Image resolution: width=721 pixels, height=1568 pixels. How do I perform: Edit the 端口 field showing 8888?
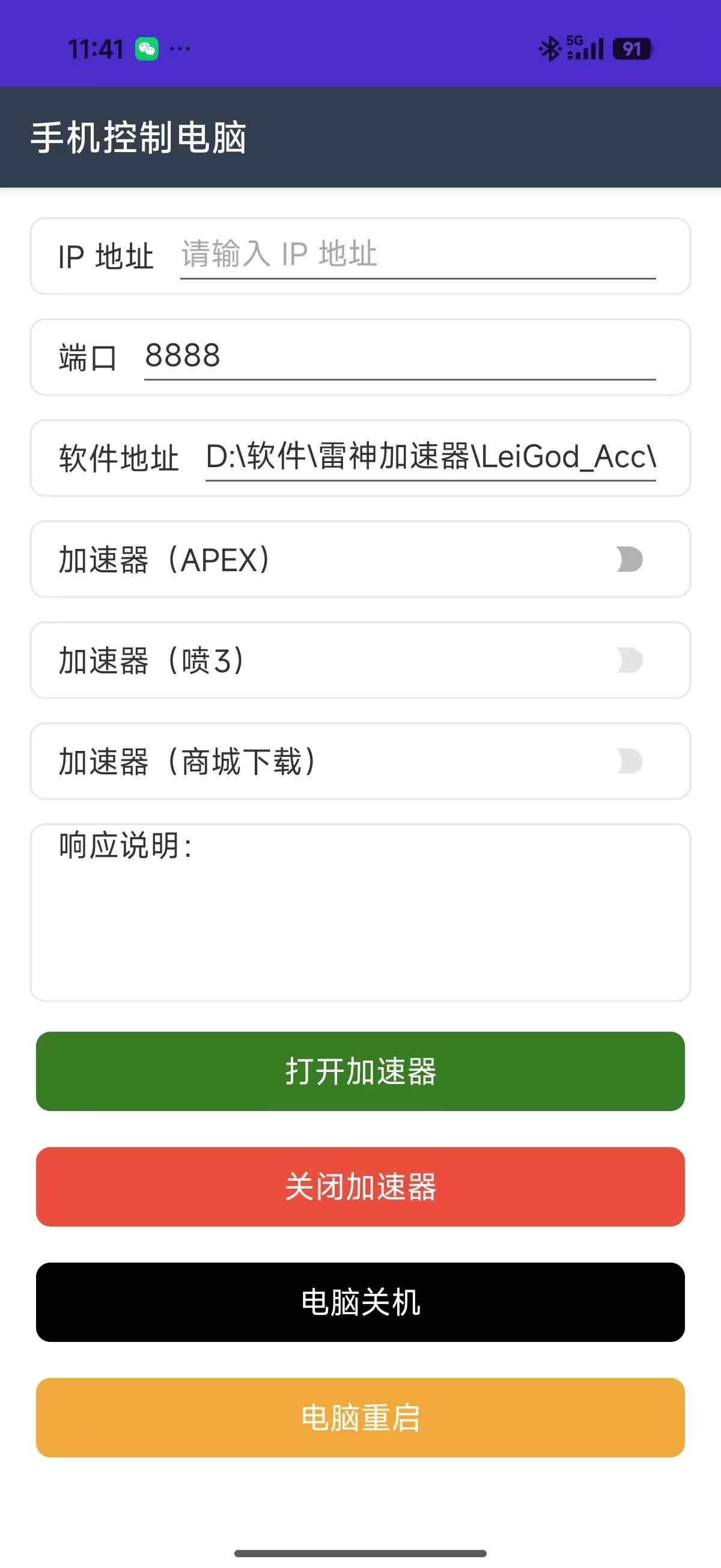pos(399,356)
